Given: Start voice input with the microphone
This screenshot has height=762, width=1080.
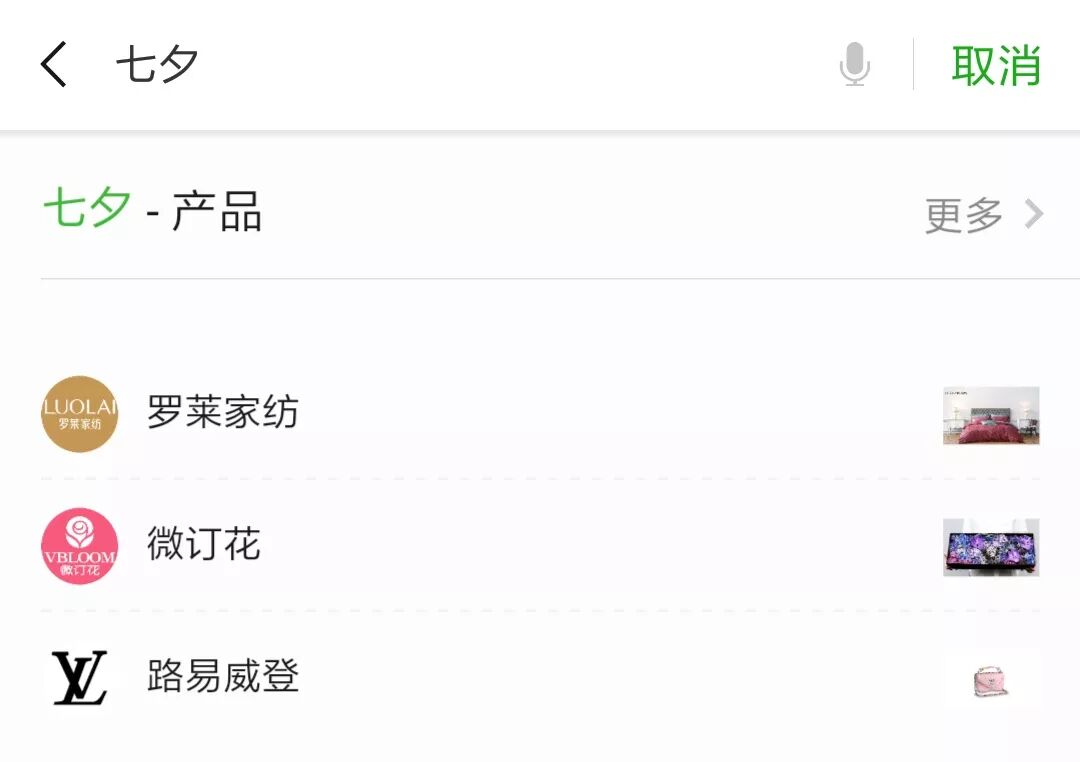Looking at the screenshot, I should [x=854, y=65].
